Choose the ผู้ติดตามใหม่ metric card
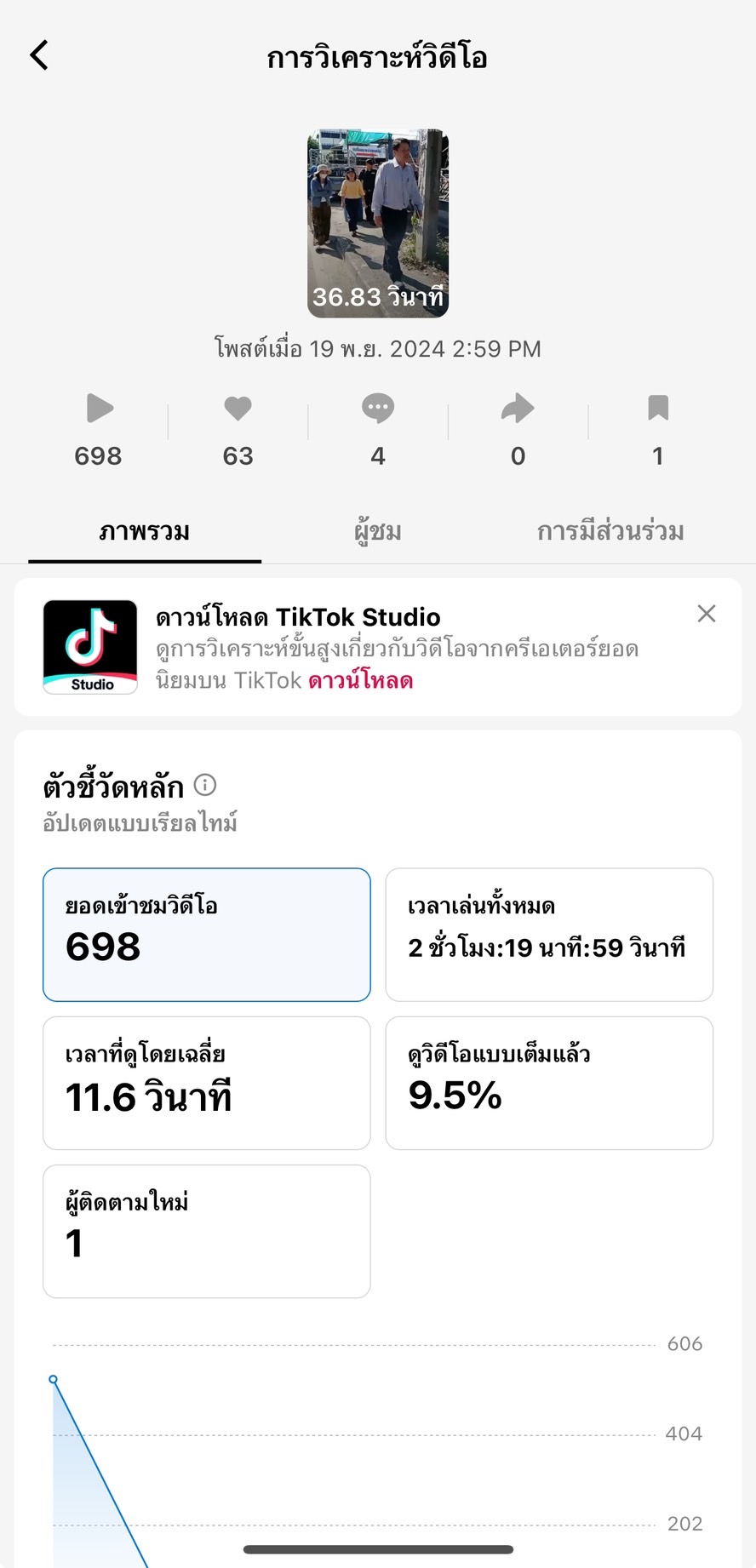 207,1231
